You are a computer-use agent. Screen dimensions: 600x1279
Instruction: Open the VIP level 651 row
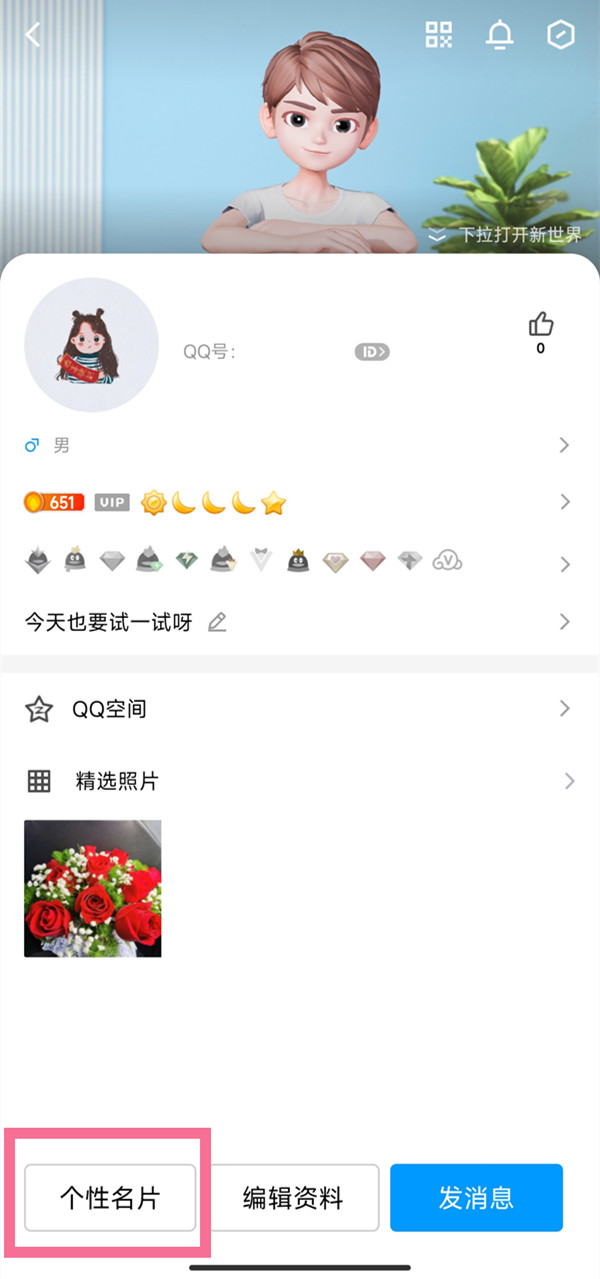tap(300, 502)
